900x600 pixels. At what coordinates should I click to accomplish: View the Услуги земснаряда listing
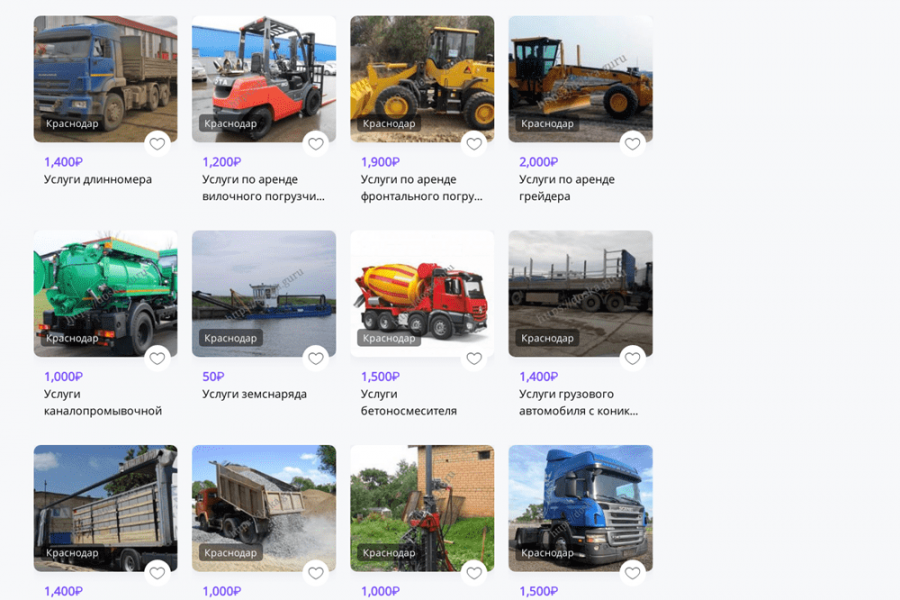tap(254, 394)
